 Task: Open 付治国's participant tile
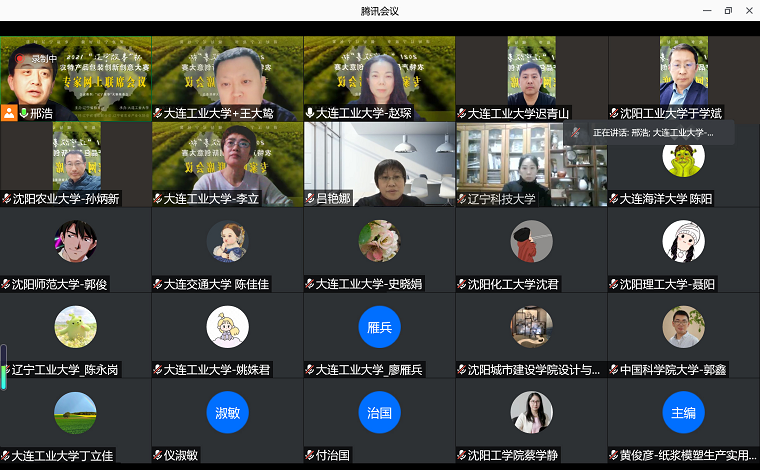pos(379,418)
